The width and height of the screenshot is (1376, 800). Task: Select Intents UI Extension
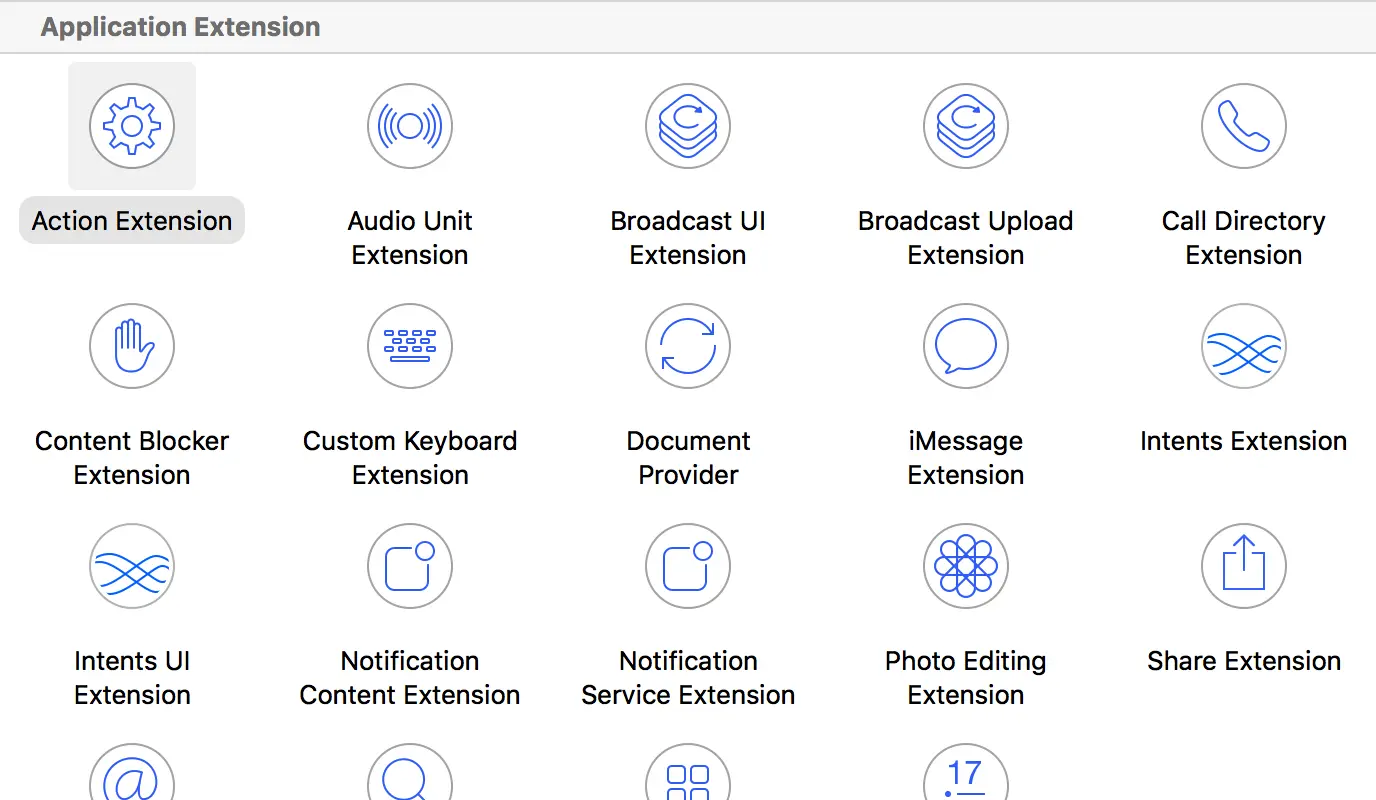tap(132, 567)
